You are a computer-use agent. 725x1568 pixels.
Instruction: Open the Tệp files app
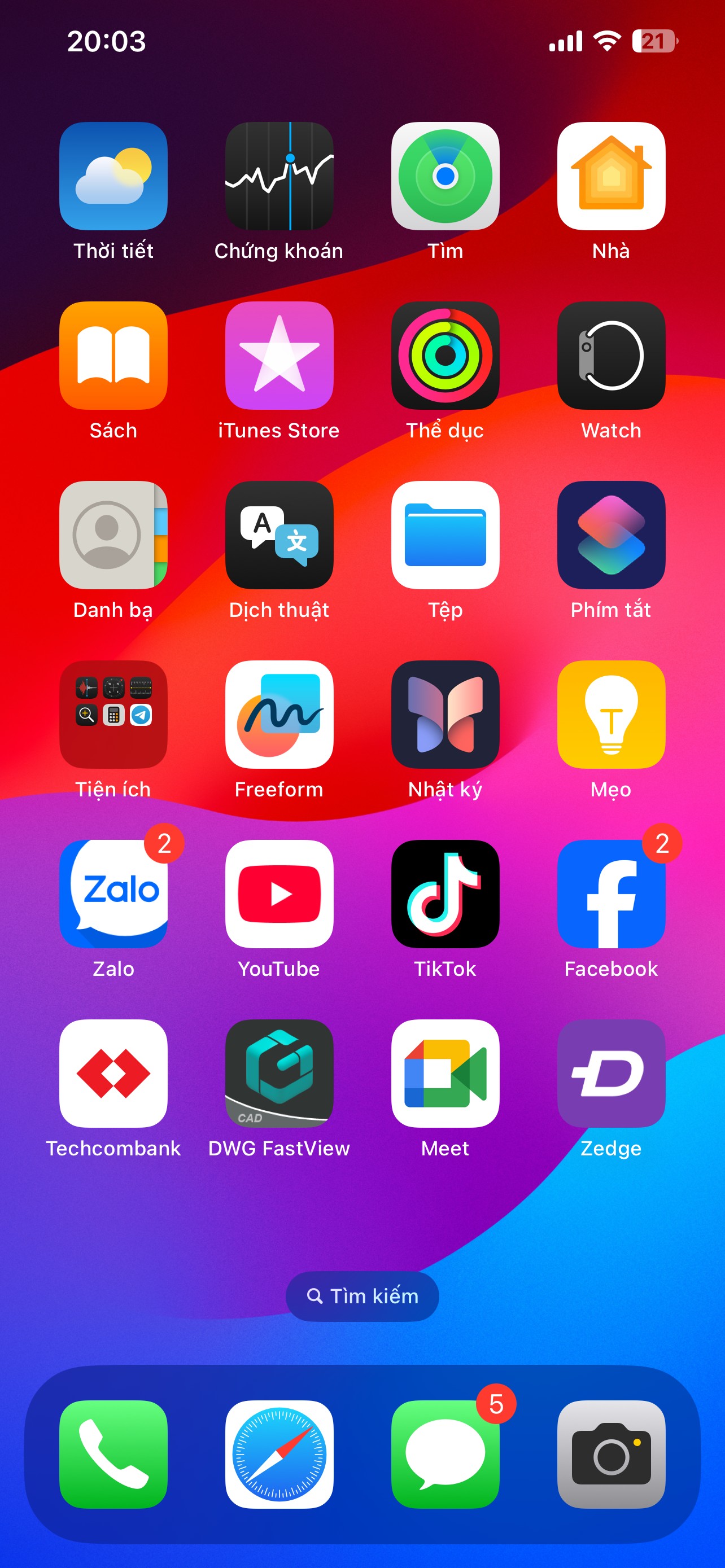446,535
